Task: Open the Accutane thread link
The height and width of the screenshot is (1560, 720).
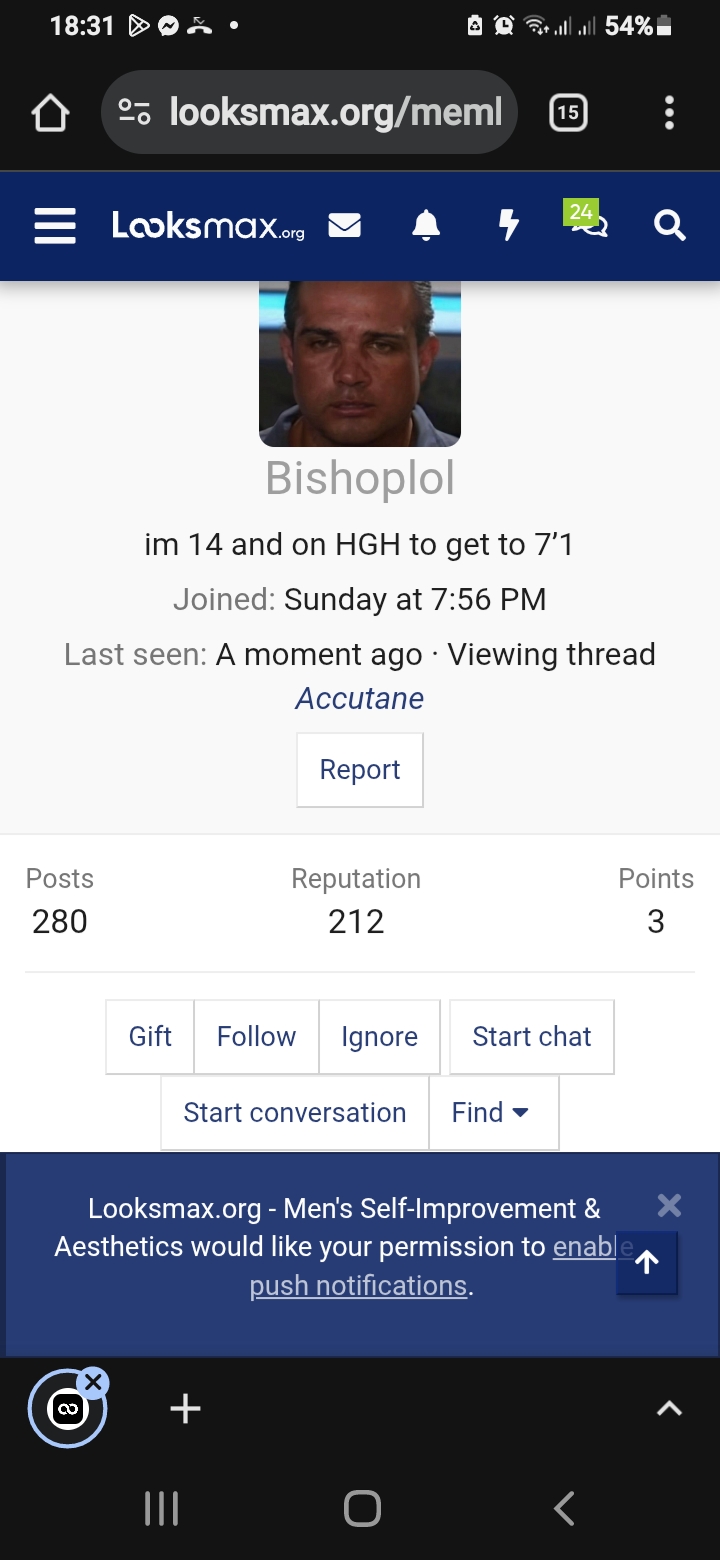Action: pos(359,698)
